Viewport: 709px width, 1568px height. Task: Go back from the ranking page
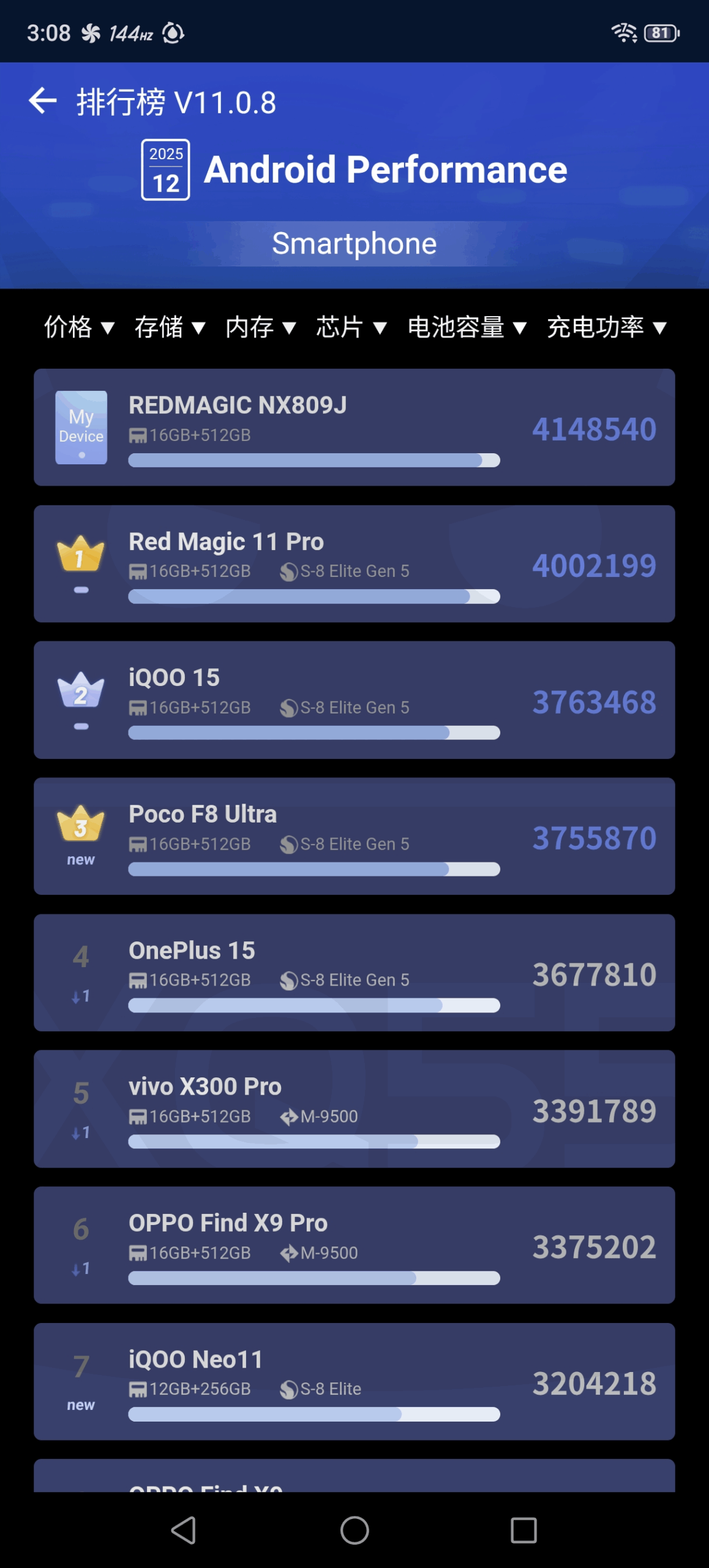pos(43,101)
